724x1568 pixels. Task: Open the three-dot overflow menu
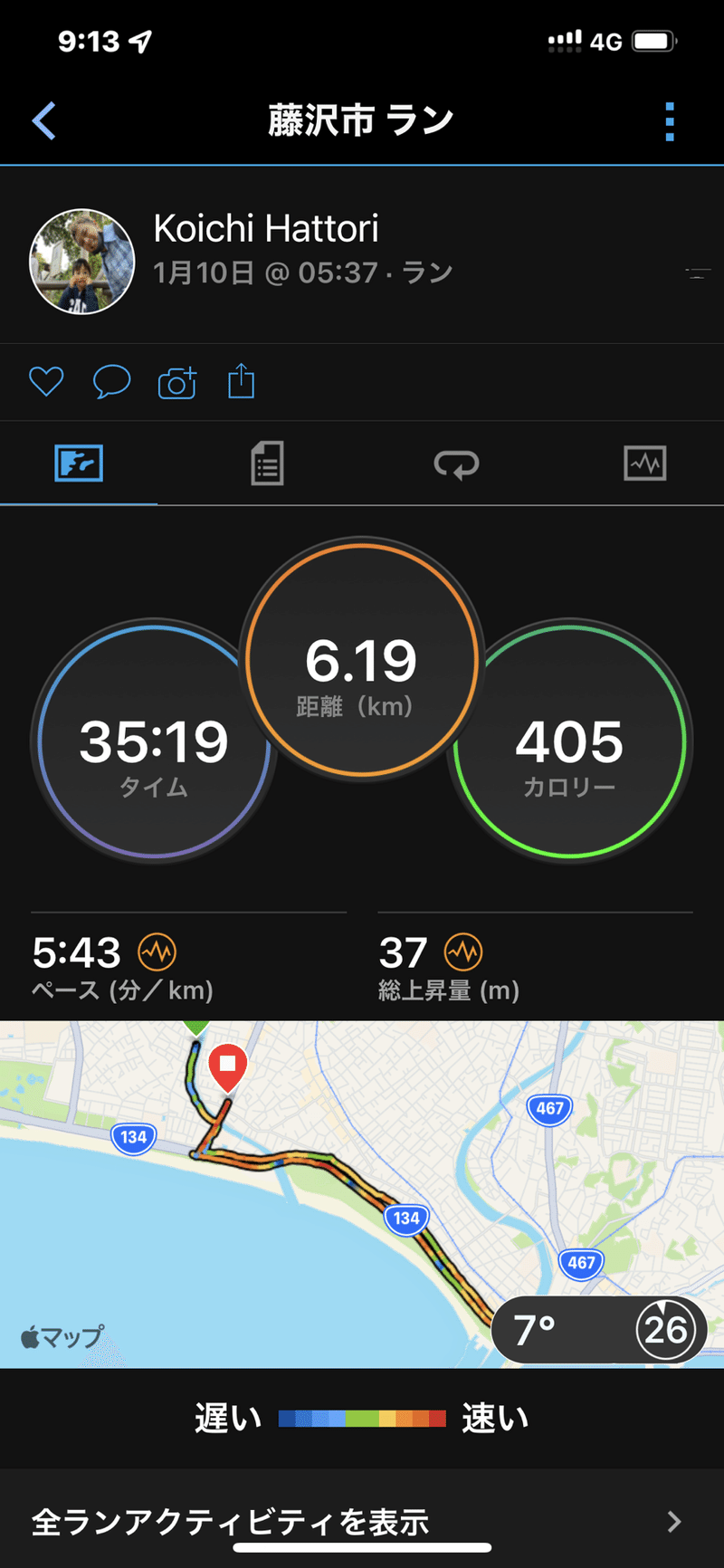point(670,121)
